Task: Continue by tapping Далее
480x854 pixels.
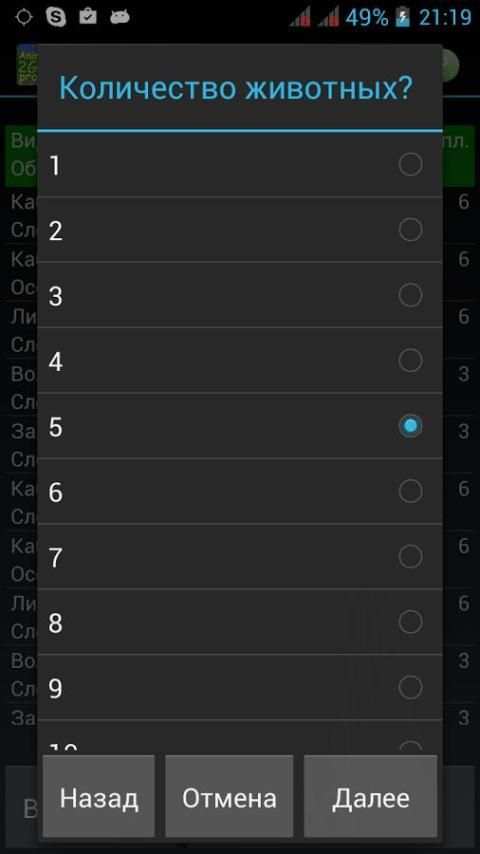Action: point(370,796)
